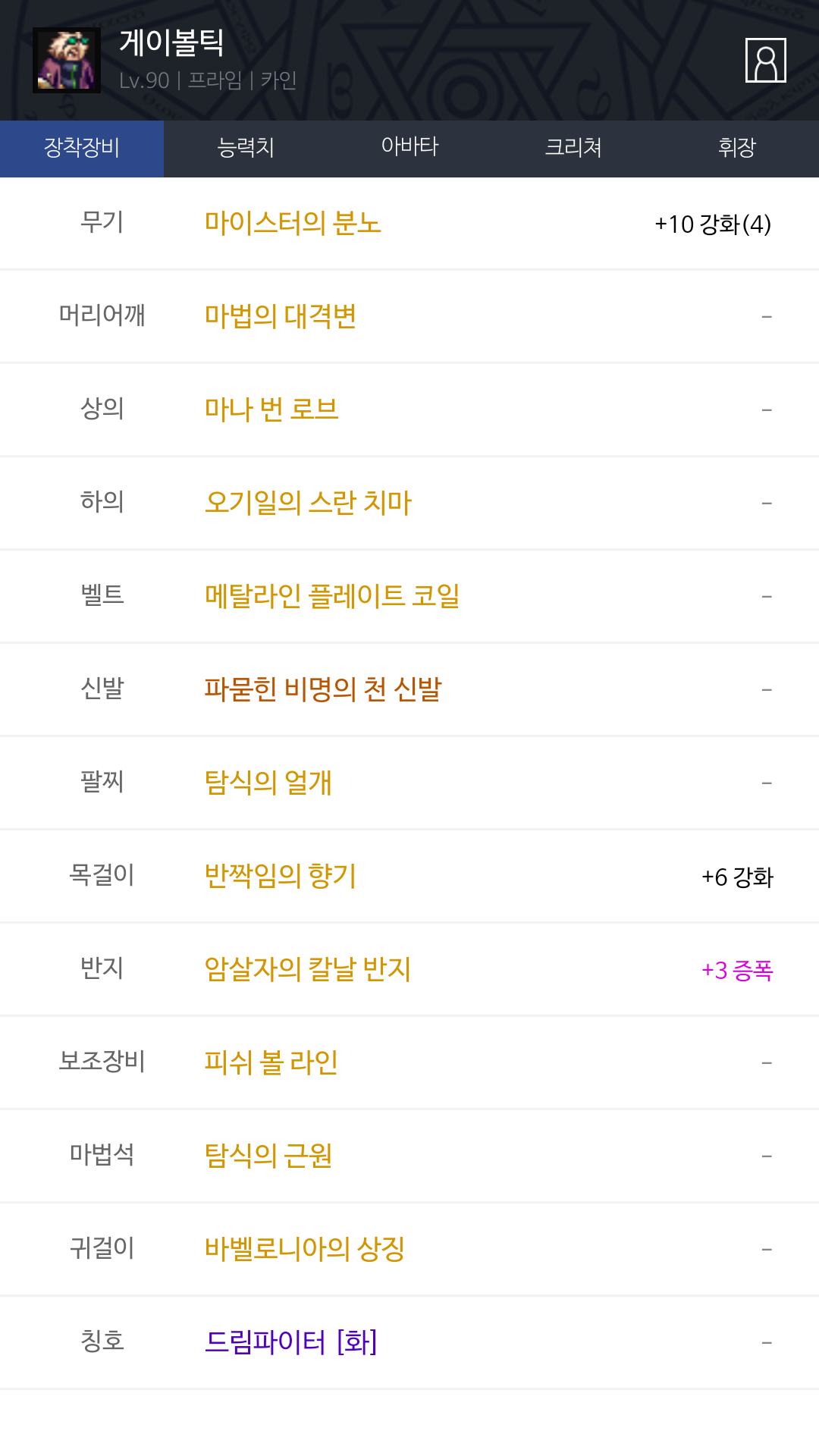The image size is (819, 1456).
Task: Select the 휘장 tab
Action: click(x=737, y=148)
